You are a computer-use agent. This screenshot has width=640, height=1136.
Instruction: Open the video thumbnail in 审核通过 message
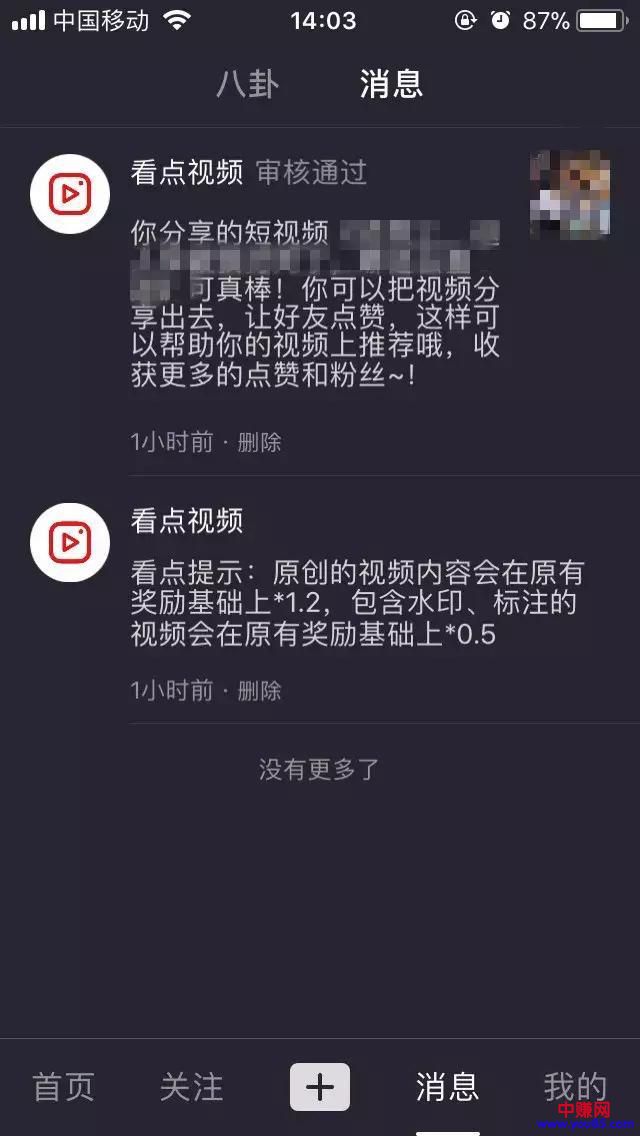(570, 194)
